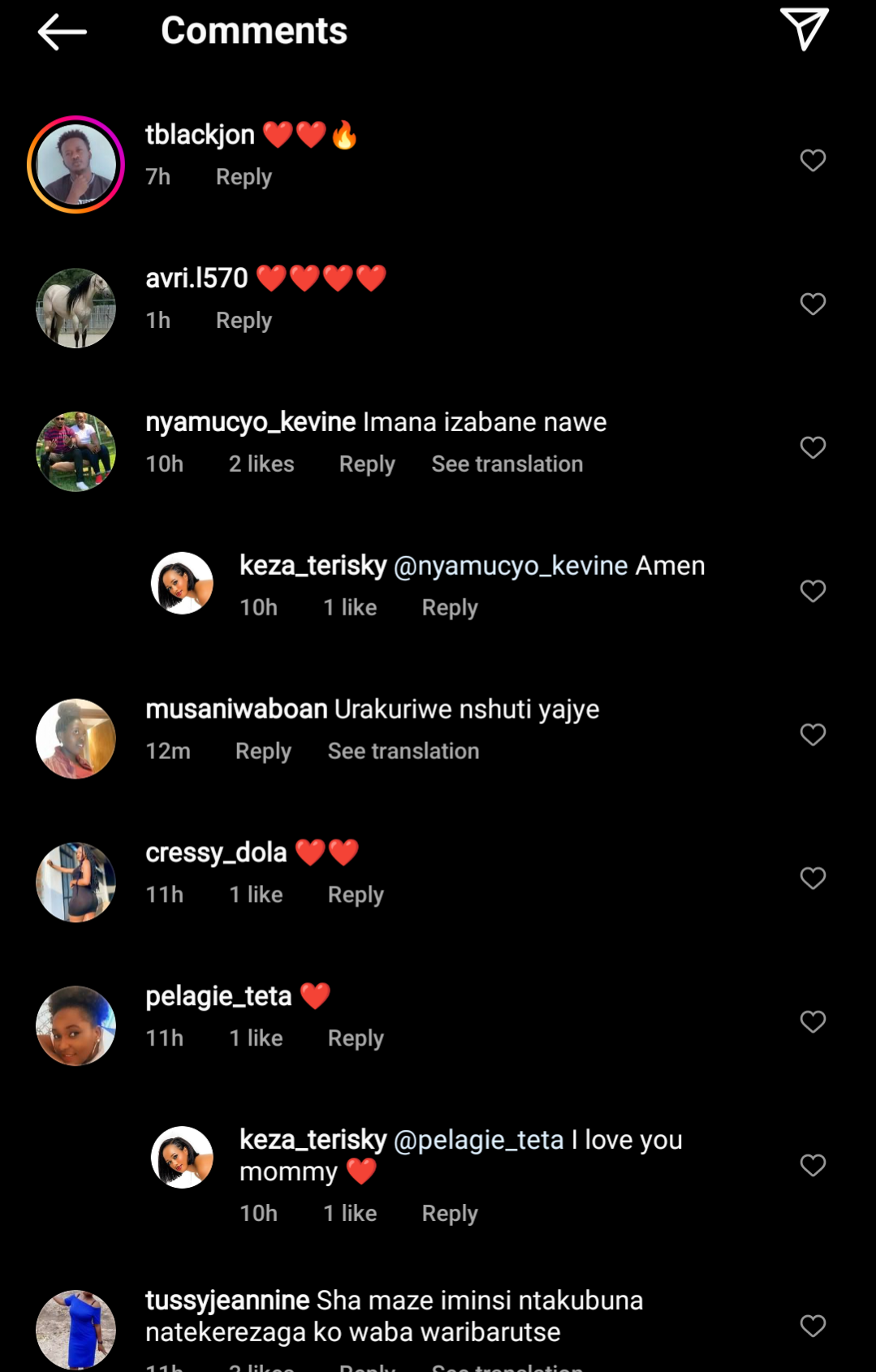Open the @pelagie_teta mention link
This screenshot has height=1372, width=876.
coord(478,1140)
